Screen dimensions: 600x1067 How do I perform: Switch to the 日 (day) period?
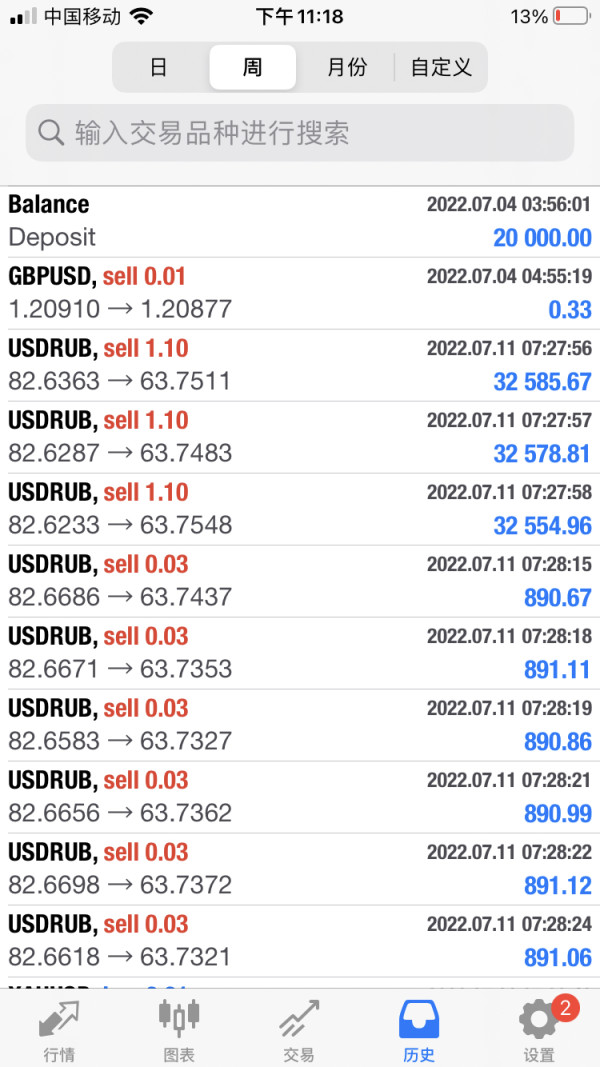coord(160,67)
